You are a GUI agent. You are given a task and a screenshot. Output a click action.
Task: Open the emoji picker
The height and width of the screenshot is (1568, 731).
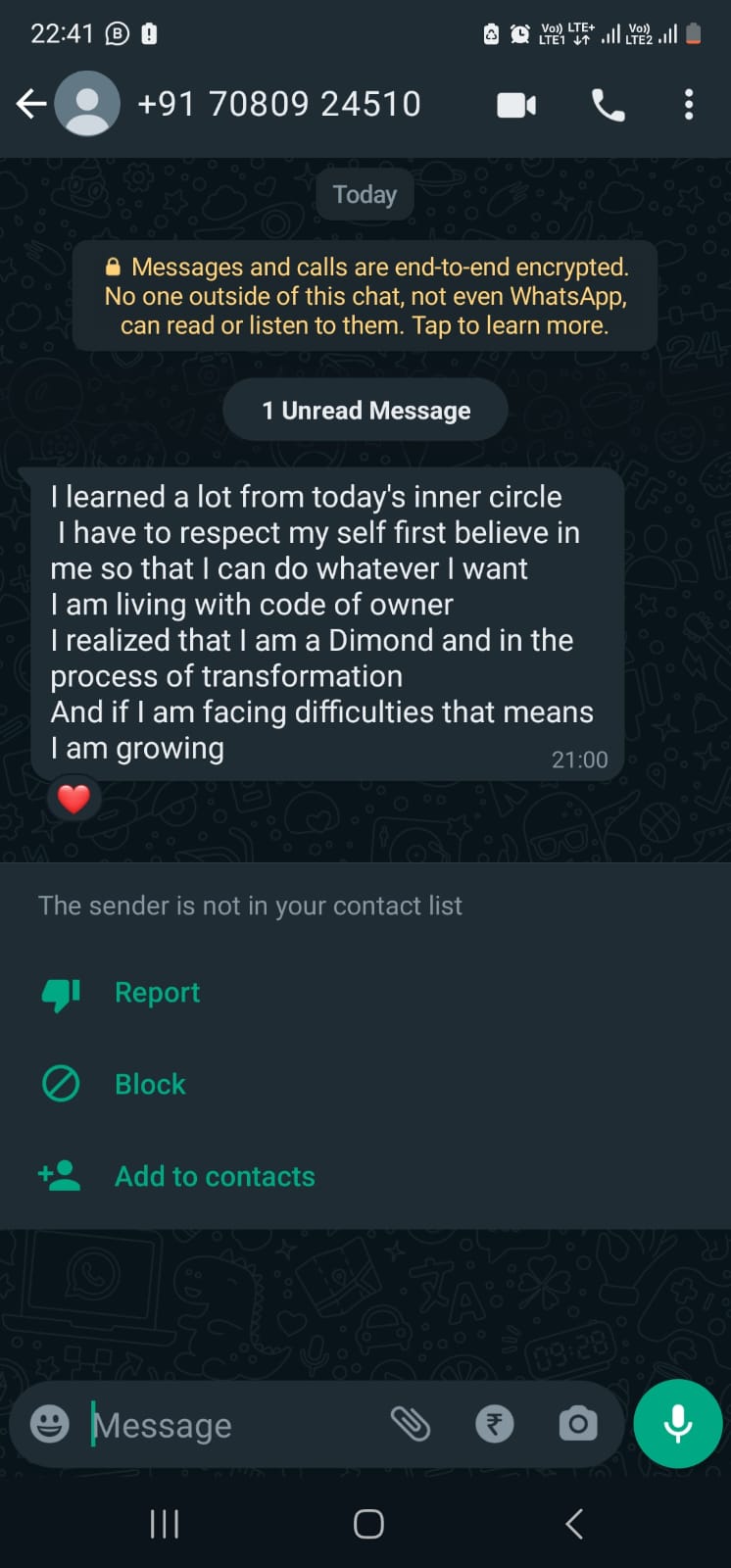(47, 1424)
